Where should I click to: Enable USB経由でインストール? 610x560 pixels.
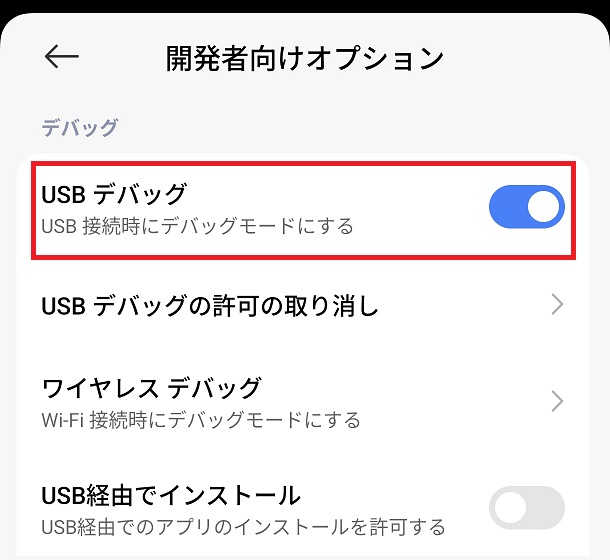click(x=526, y=508)
